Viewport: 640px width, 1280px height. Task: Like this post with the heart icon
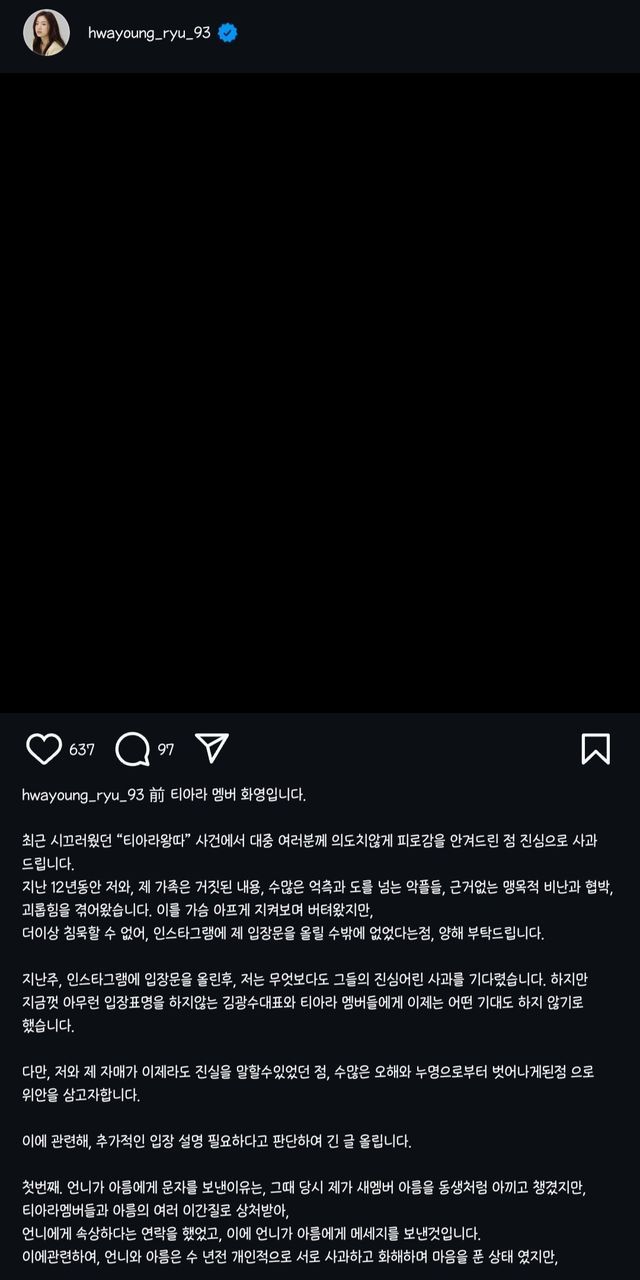click(x=43, y=749)
